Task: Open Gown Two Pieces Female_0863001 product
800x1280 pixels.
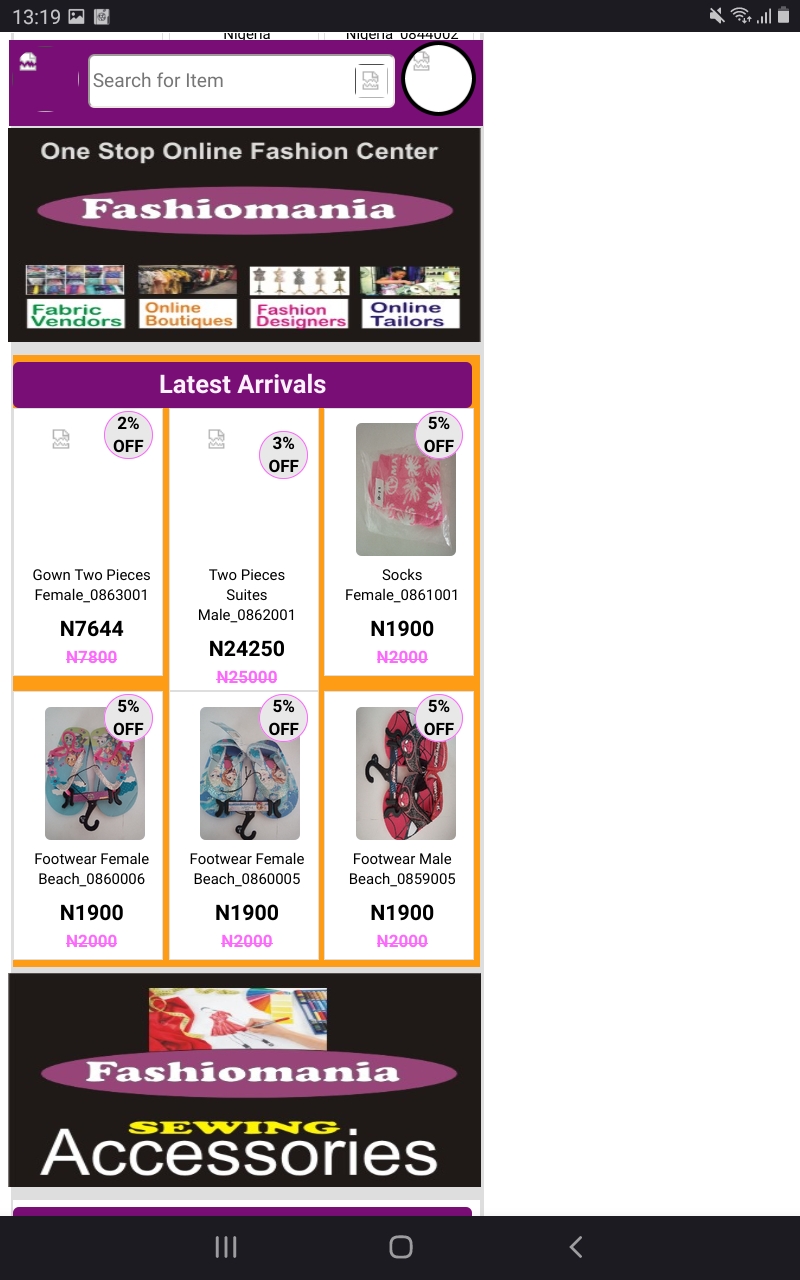Action: pyautogui.click(x=90, y=540)
